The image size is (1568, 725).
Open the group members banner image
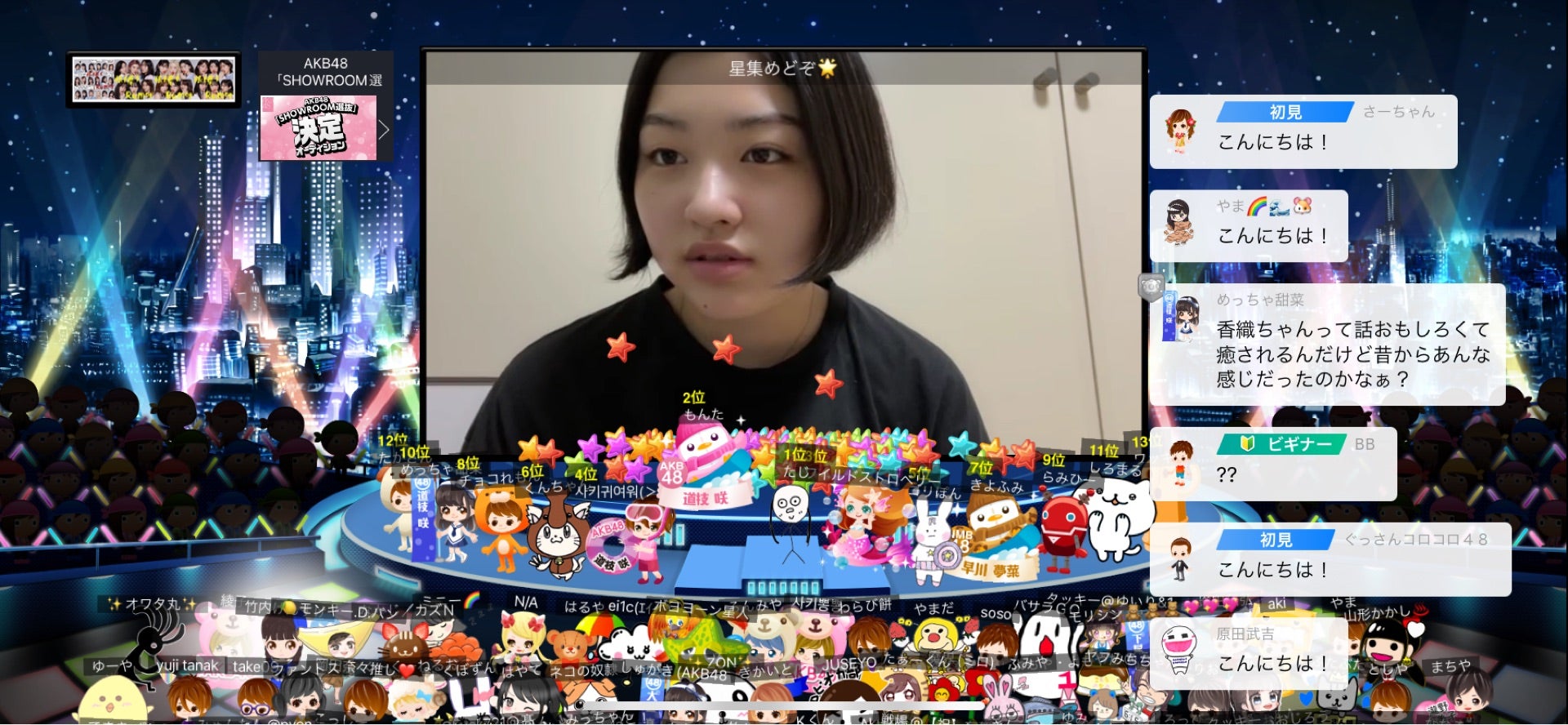(154, 80)
